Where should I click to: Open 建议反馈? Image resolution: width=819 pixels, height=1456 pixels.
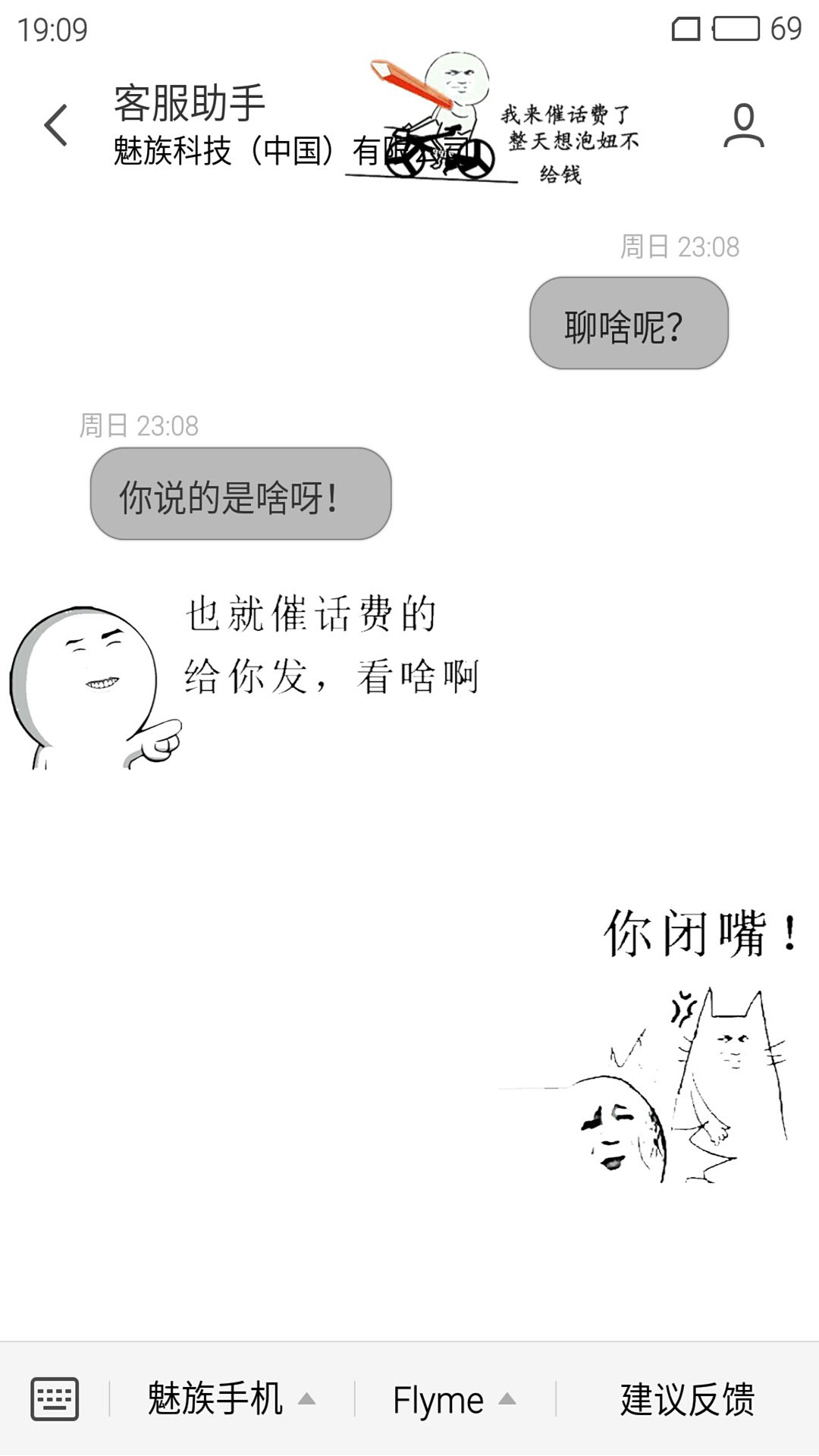[687, 1399]
